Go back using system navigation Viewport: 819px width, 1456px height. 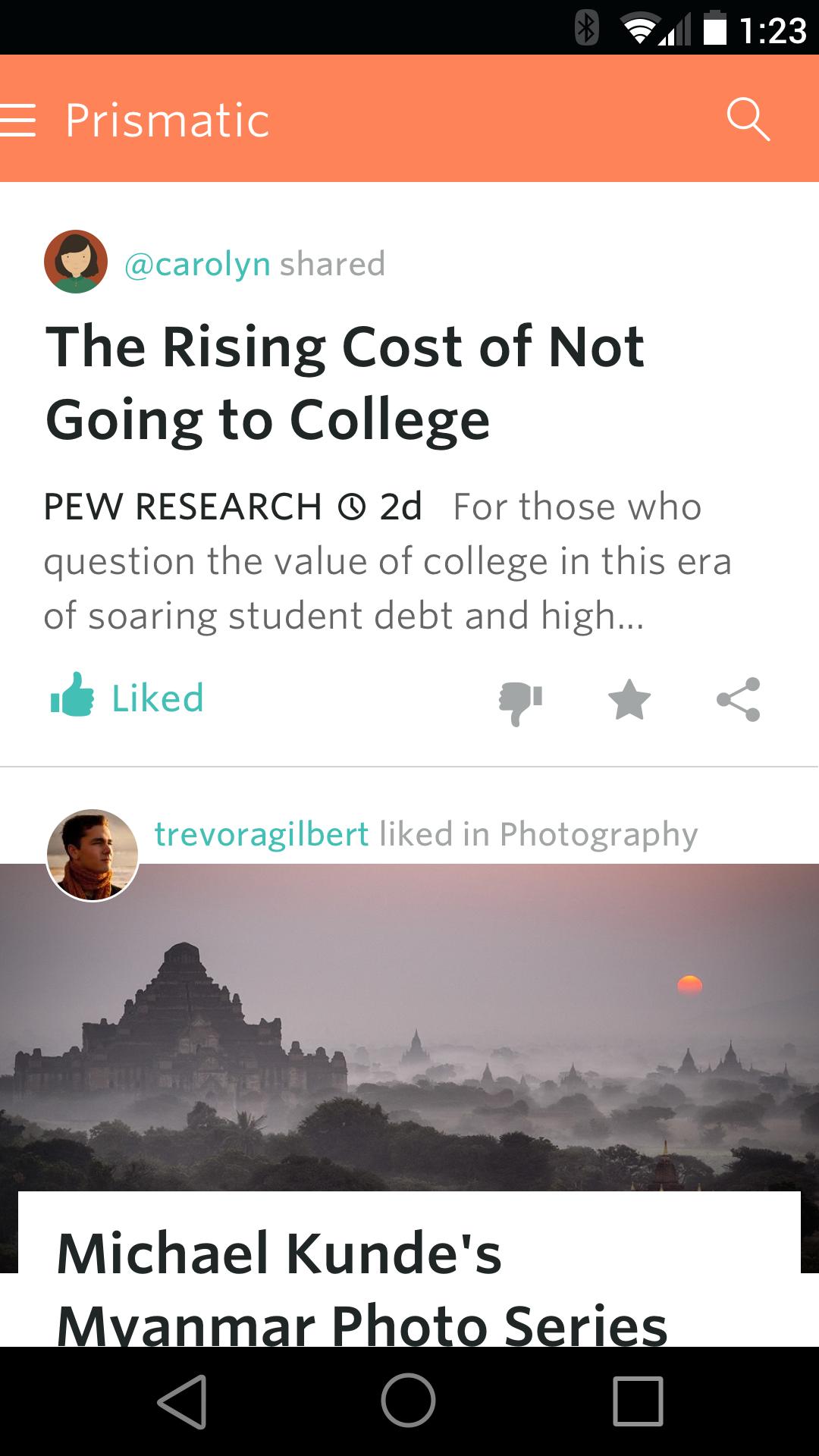pos(182,1401)
